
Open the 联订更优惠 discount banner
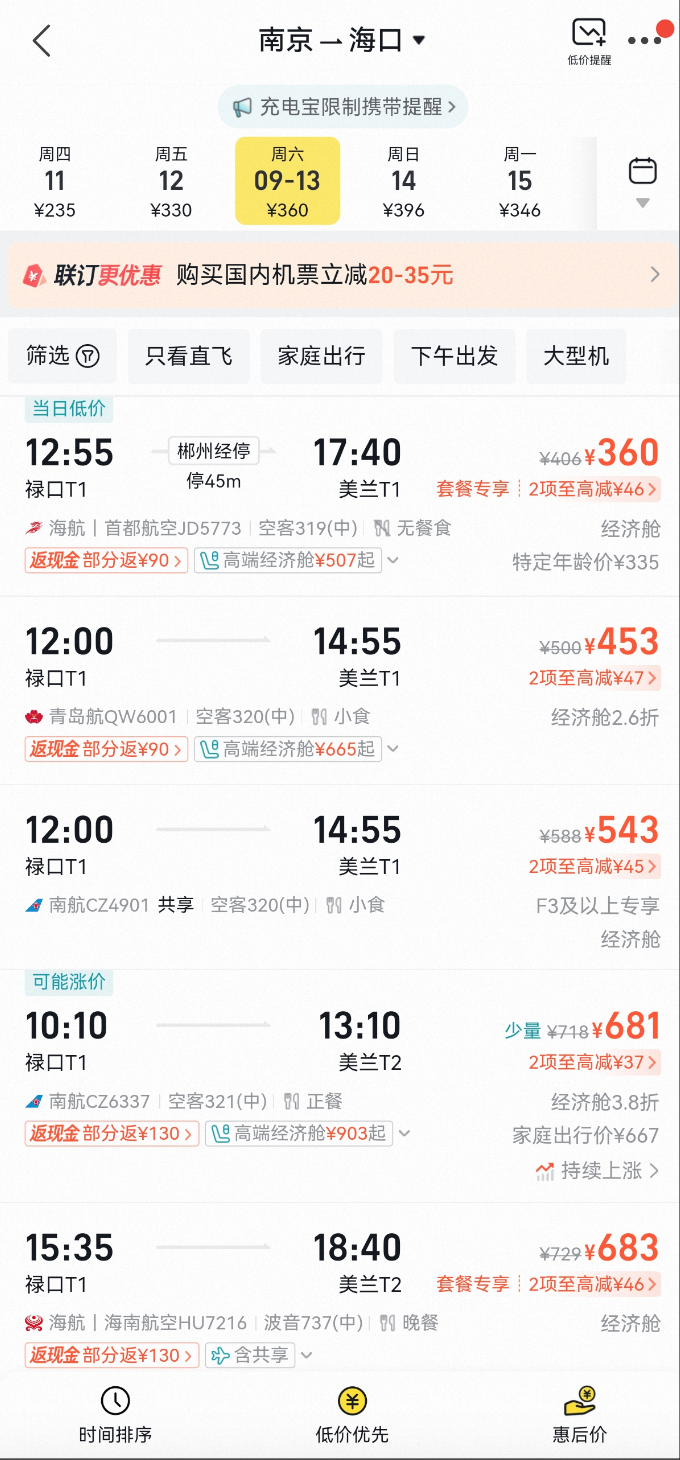coord(340,275)
